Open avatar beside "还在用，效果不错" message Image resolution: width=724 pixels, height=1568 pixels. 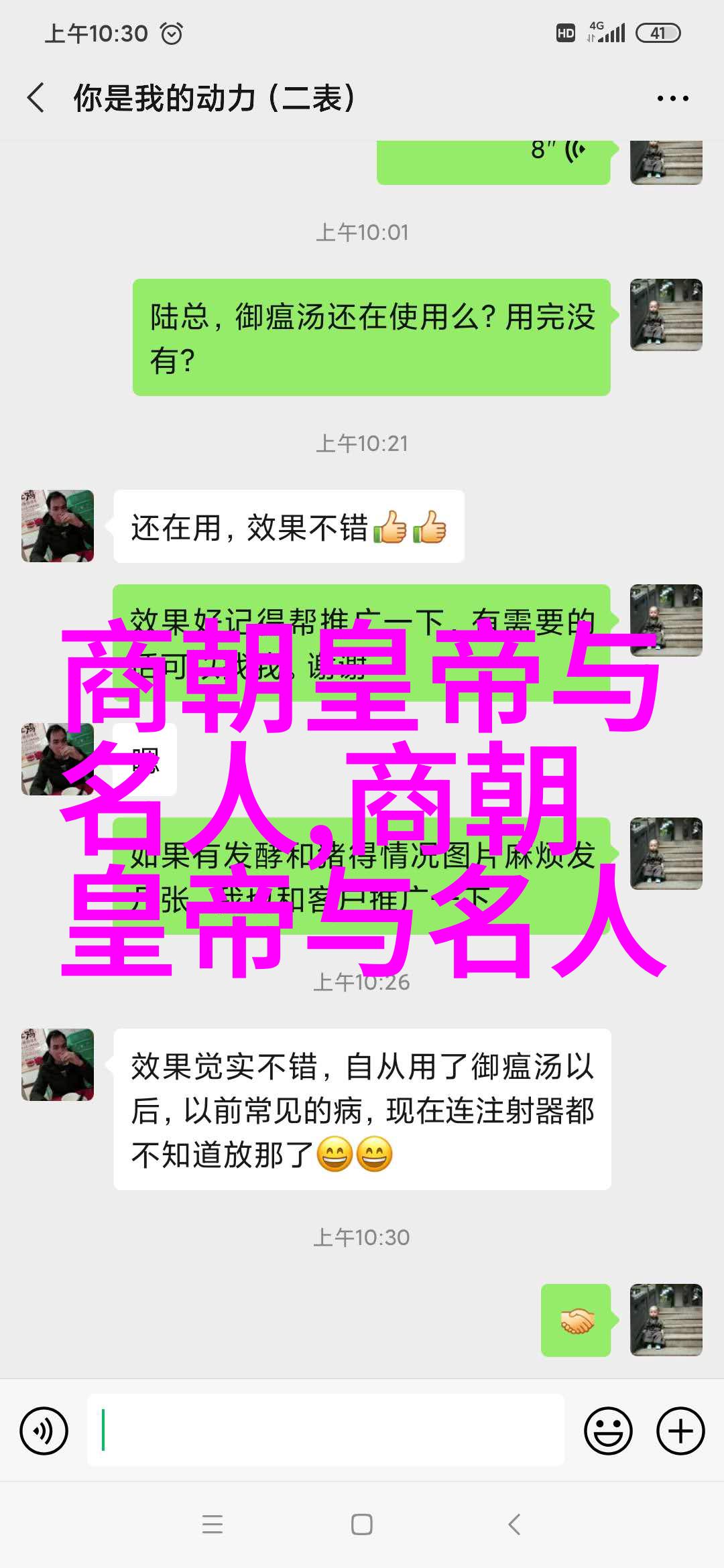click(58, 526)
